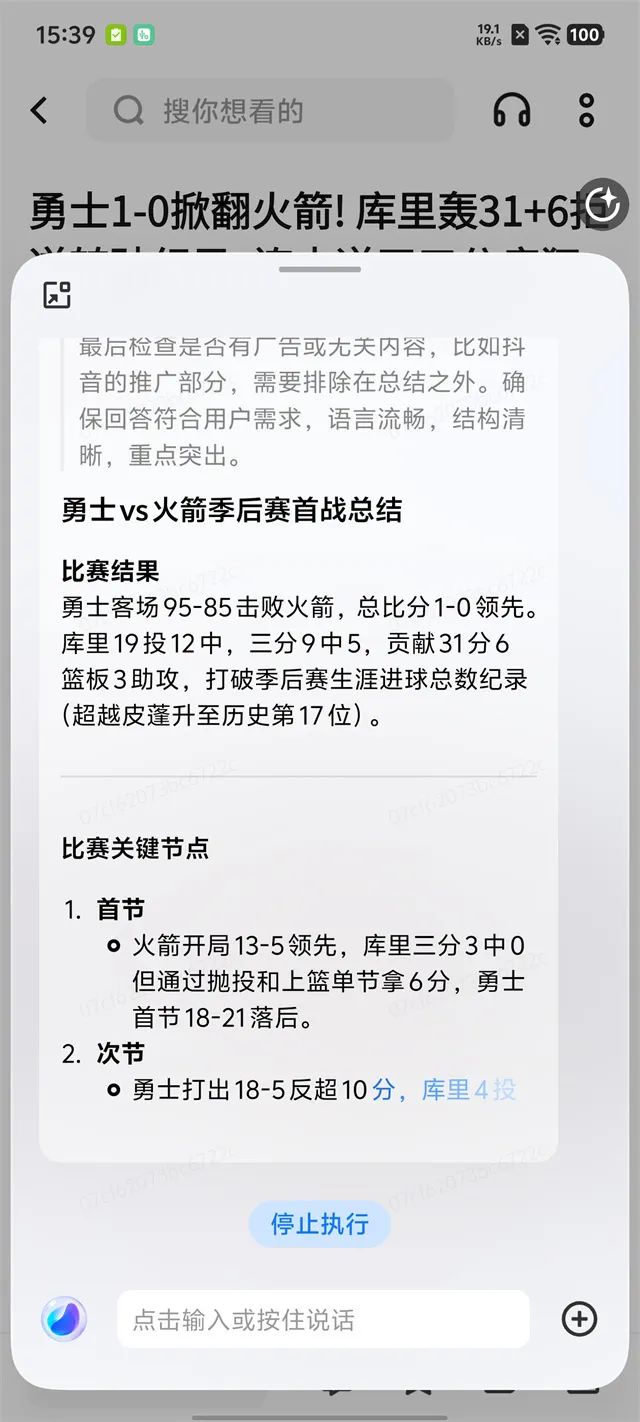Expand the assistant panel to full screen
The height and width of the screenshot is (1422, 640).
tap(57, 294)
